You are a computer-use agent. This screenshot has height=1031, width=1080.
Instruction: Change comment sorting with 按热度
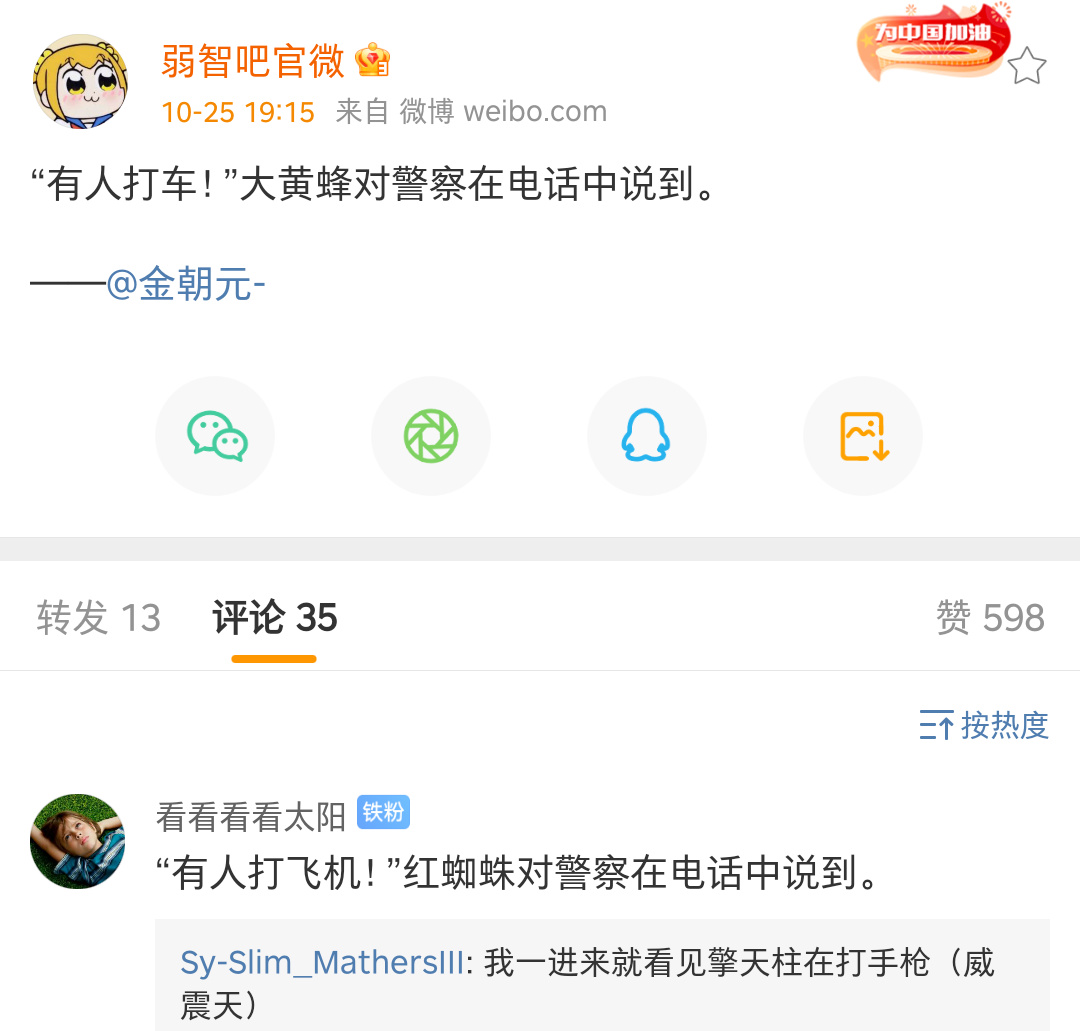coord(984,725)
